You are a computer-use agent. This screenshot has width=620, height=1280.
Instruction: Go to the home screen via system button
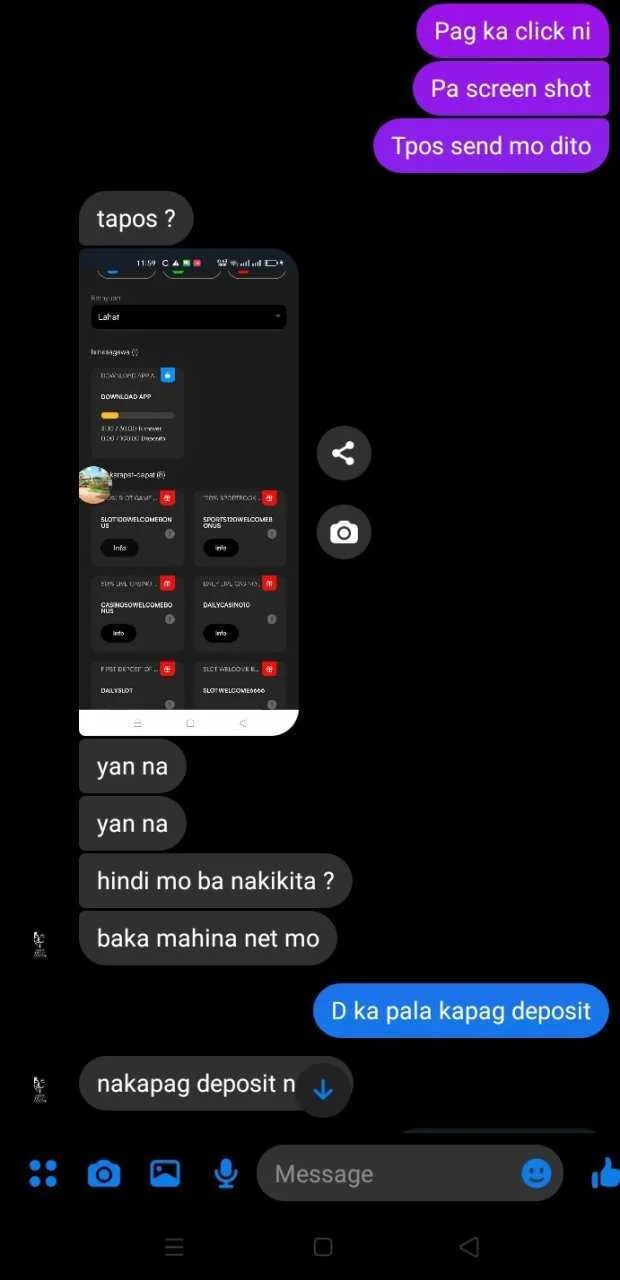[x=323, y=1247]
